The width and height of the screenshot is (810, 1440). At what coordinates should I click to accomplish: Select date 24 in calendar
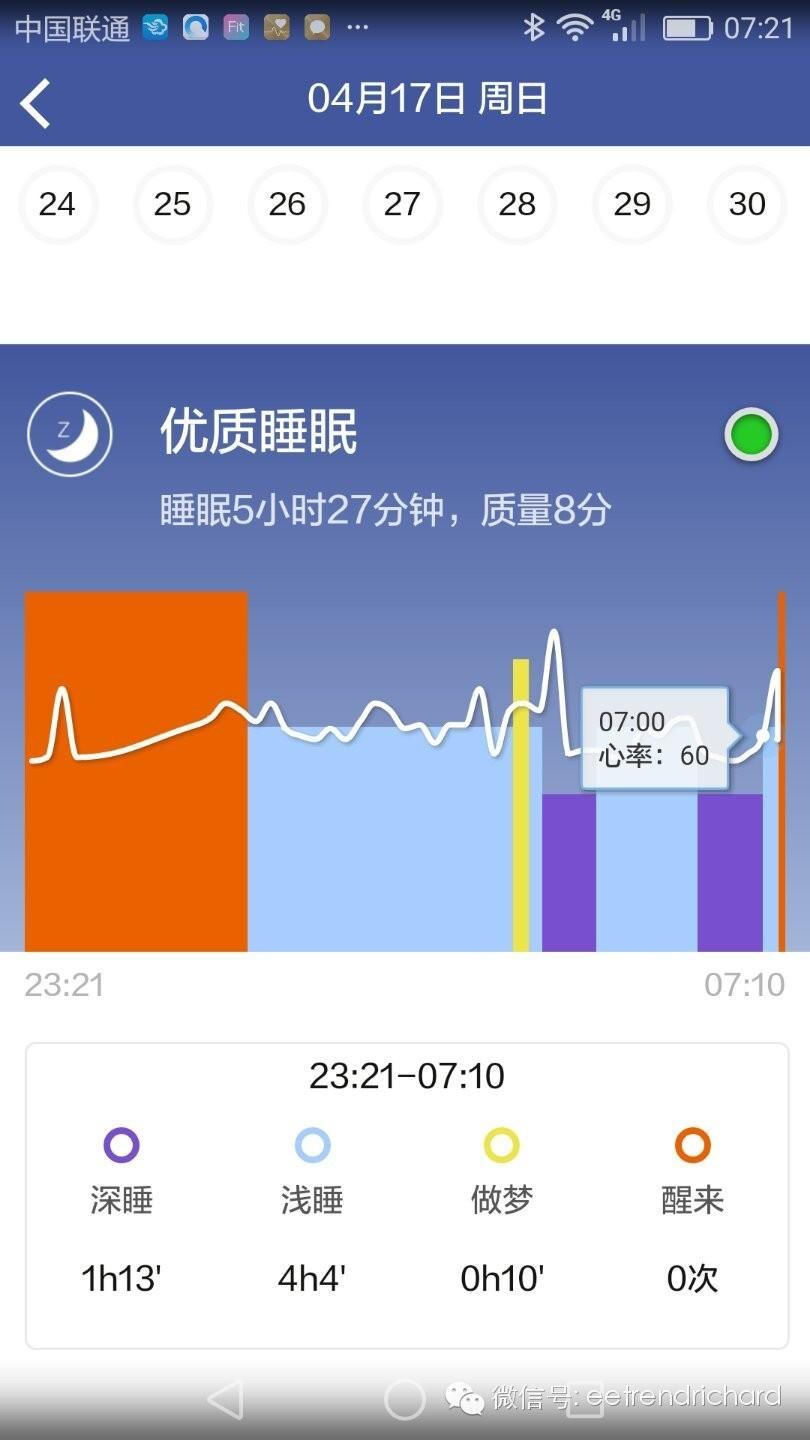(x=57, y=204)
